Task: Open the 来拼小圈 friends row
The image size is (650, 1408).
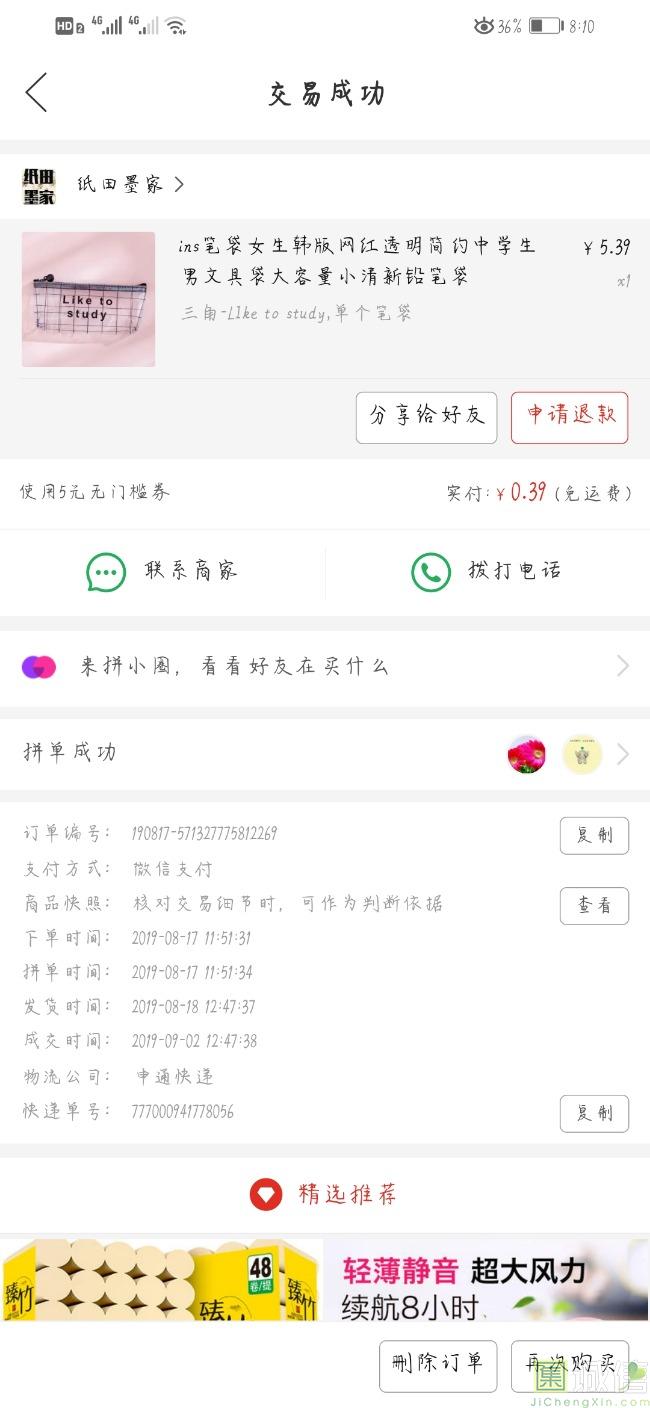Action: [x=325, y=667]
